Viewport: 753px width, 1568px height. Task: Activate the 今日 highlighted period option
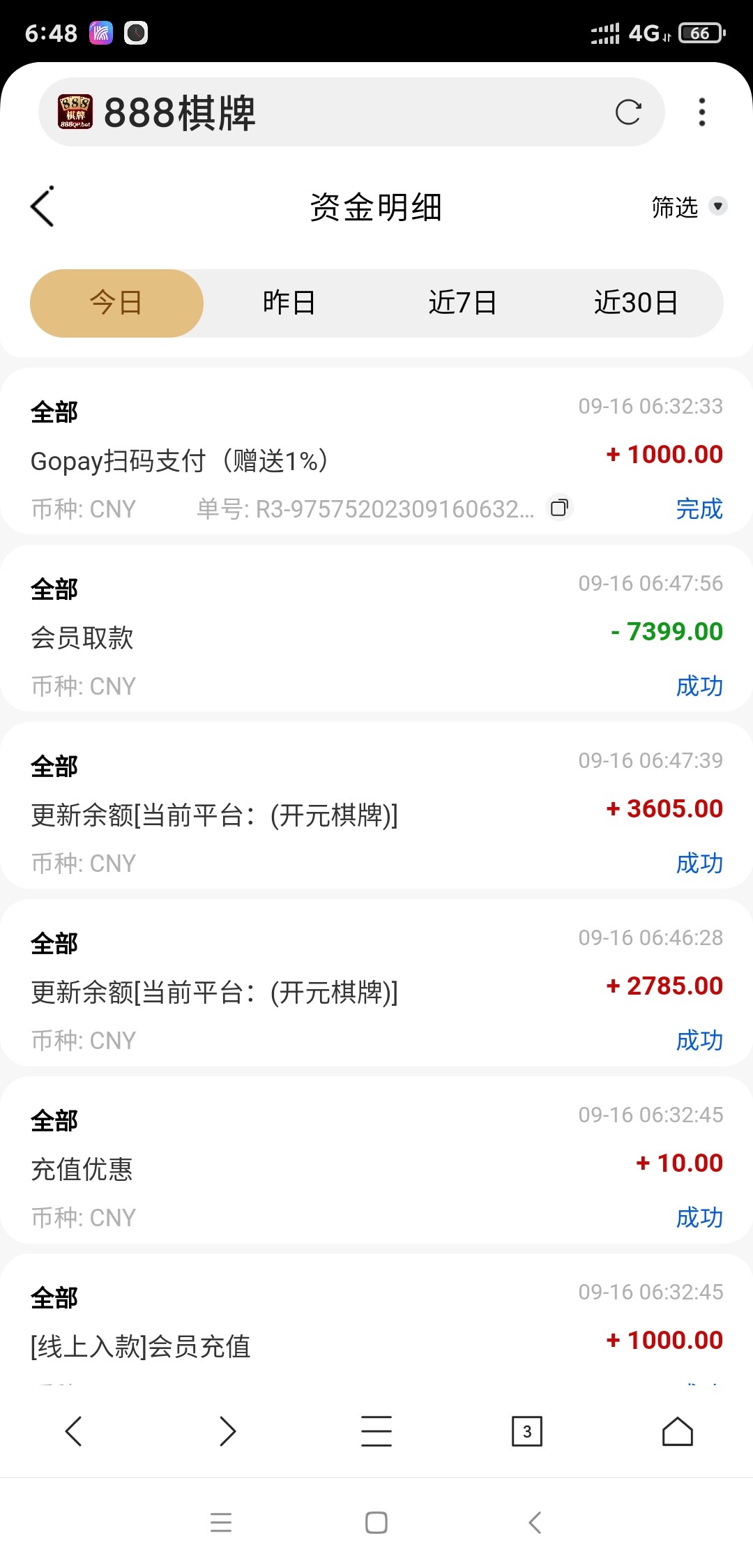(x=116, y=303)
